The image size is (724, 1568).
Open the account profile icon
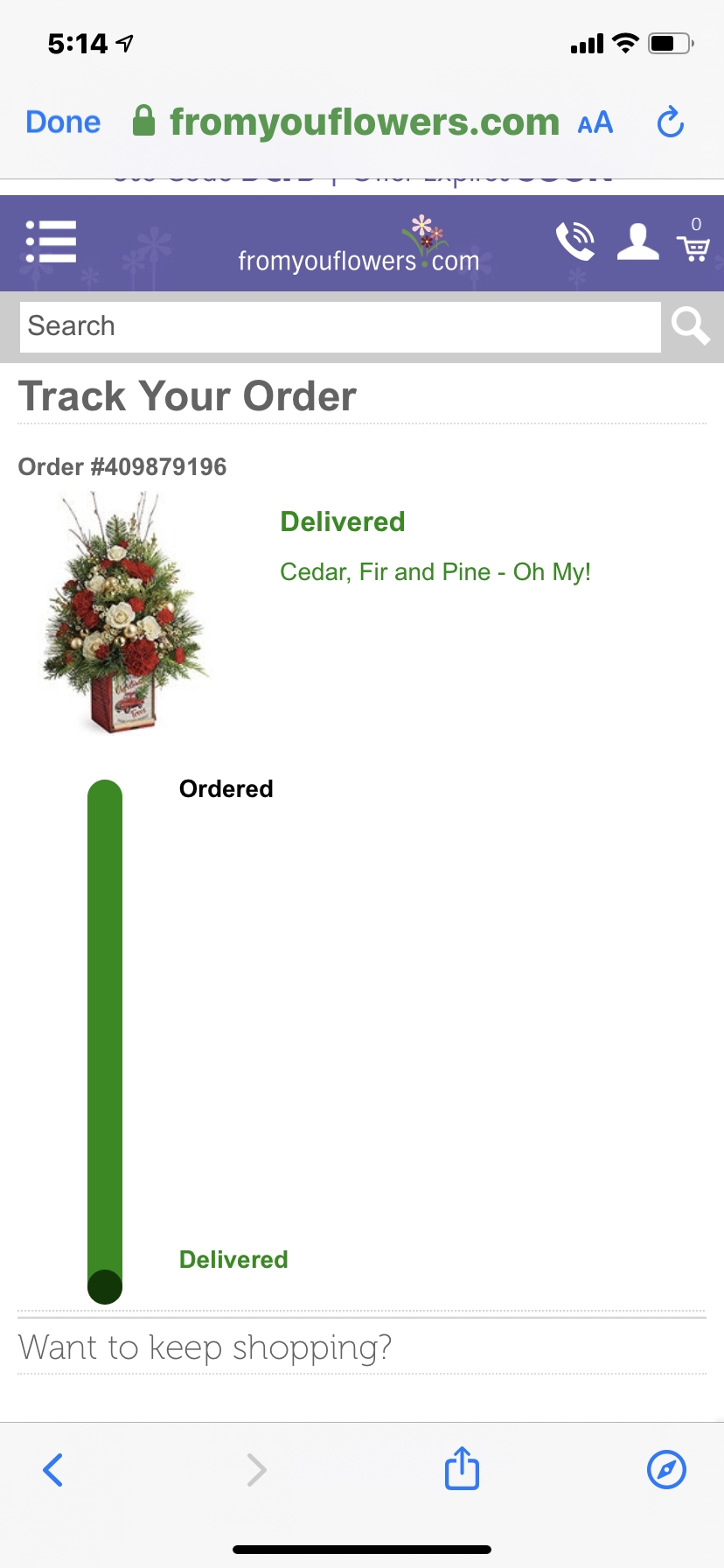pyautogui.click(x=637, y=241)
